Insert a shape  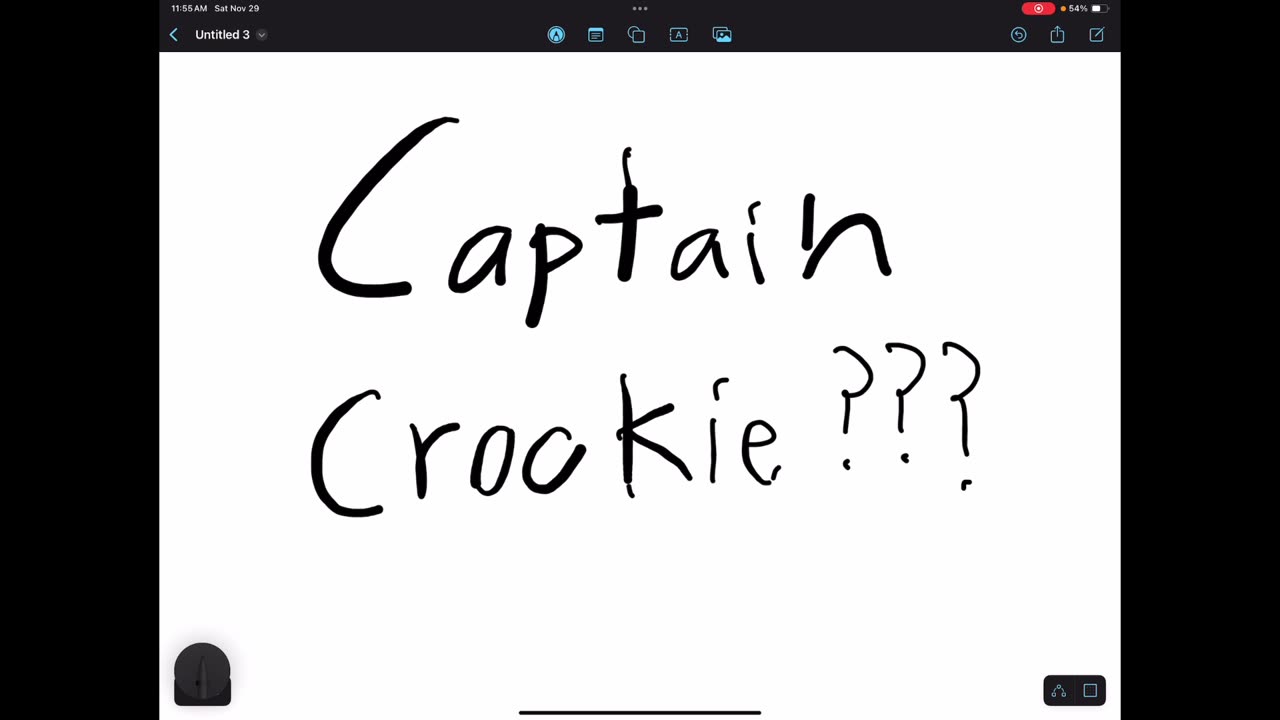(636, 35)
